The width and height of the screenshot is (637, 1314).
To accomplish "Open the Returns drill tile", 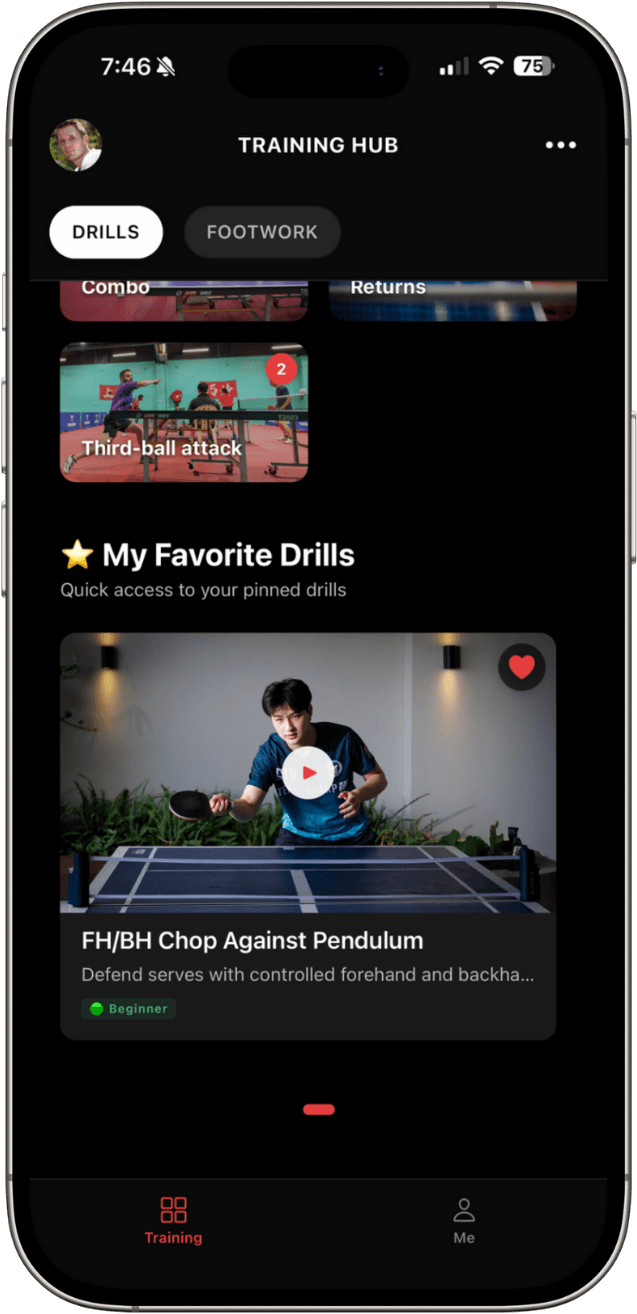I will click(x=452, y=300).
